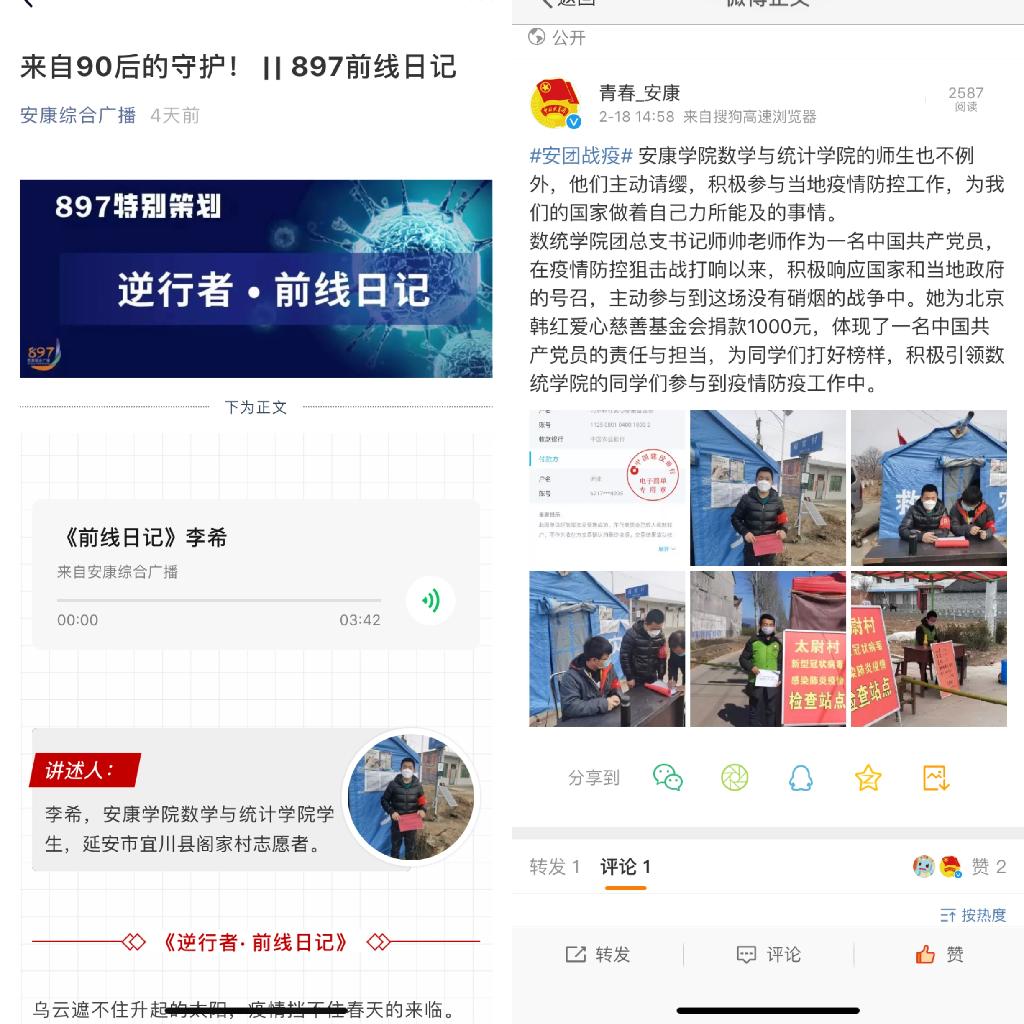Share the post to WeChat
This screenshot has width=1024, height=1024.
click(x=667, y=777)
